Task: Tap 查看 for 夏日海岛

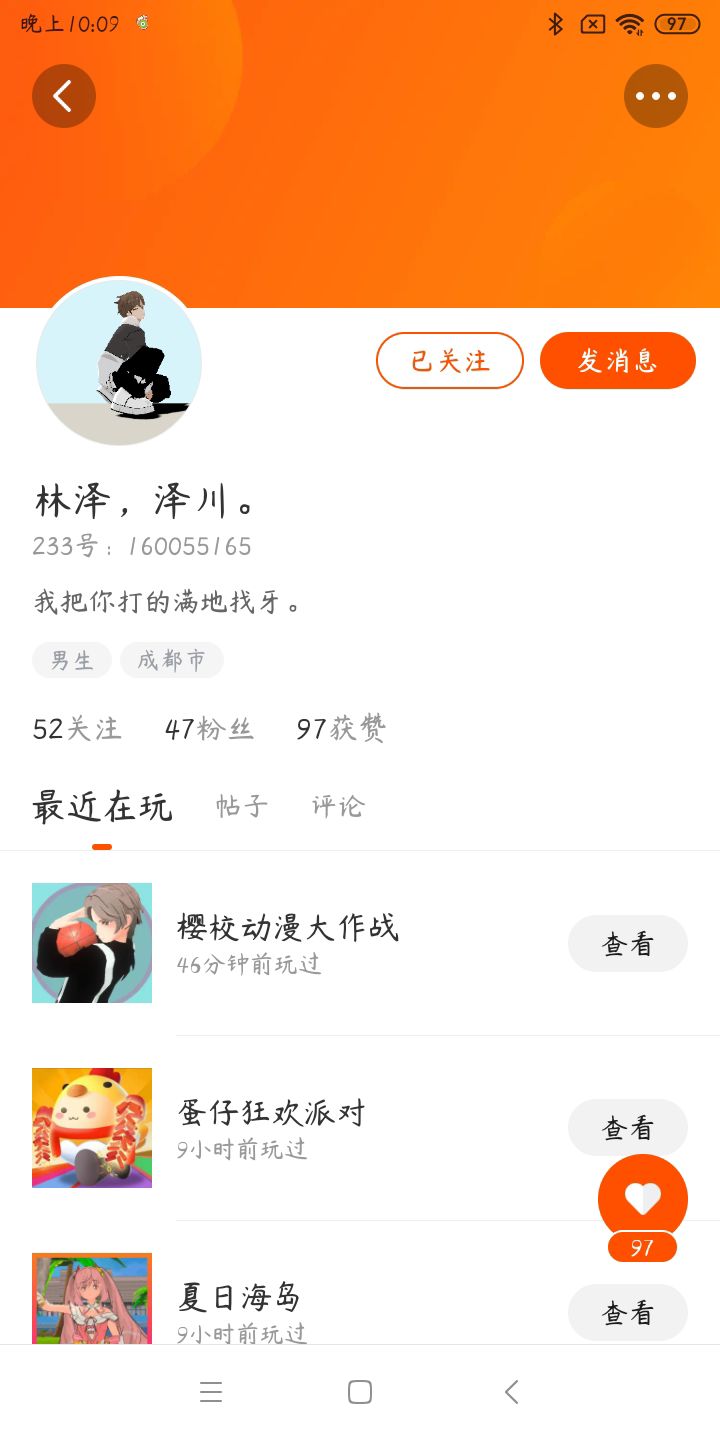Action: pyautogui.click(x=627, y=1312)
